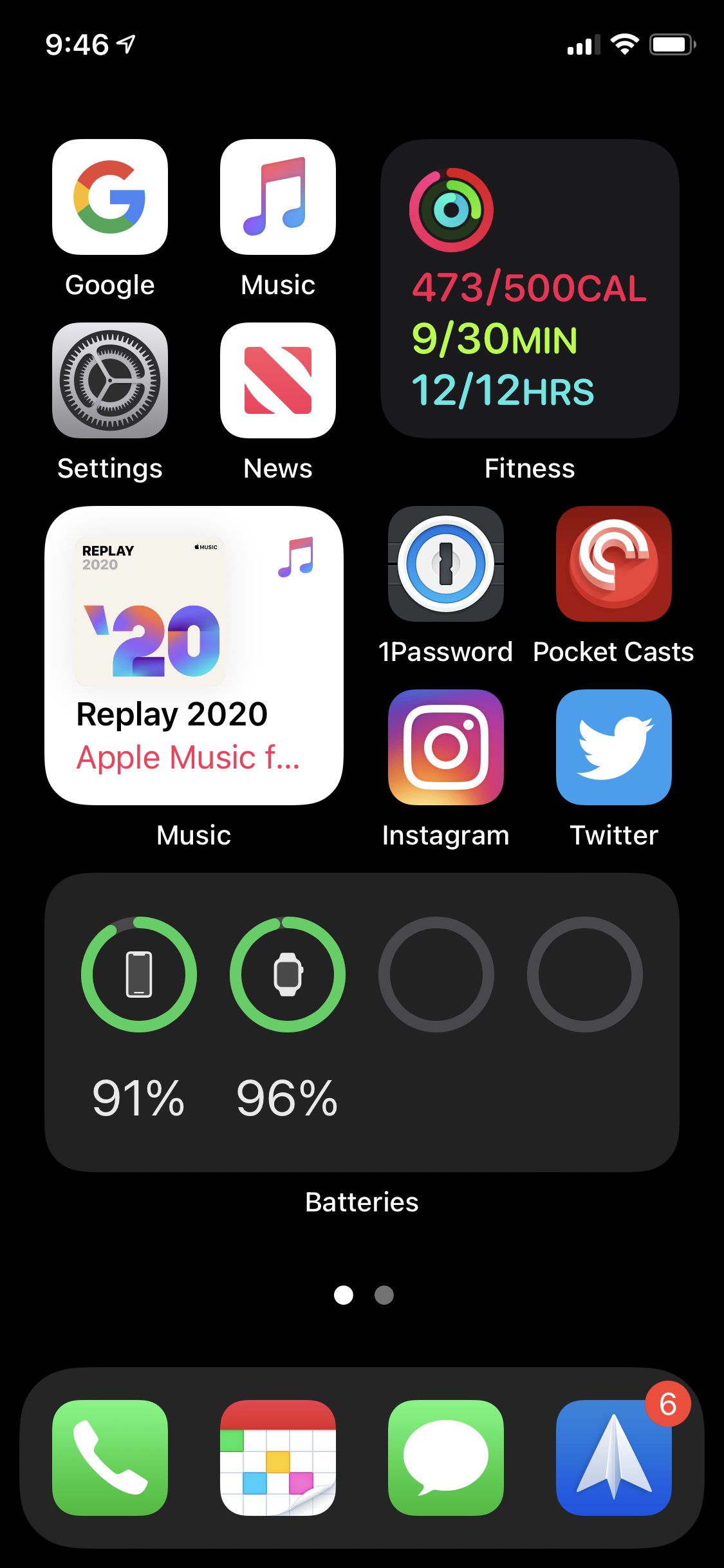Tap the home screen page indicator dots
724x1568 pixels.
(x=364, y=1294)
